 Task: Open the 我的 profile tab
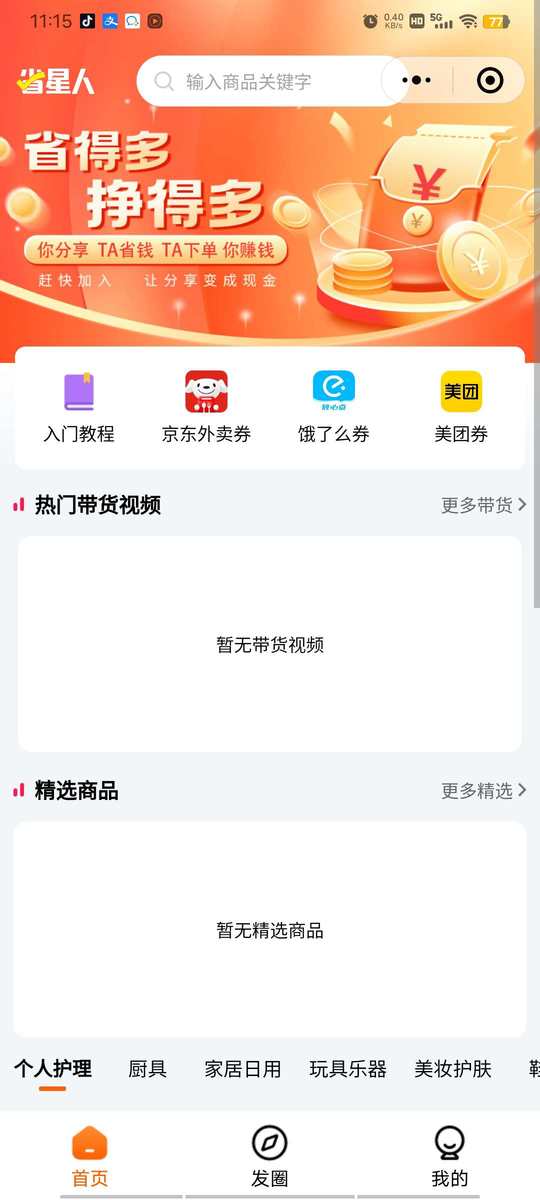tap(449, 1156)
